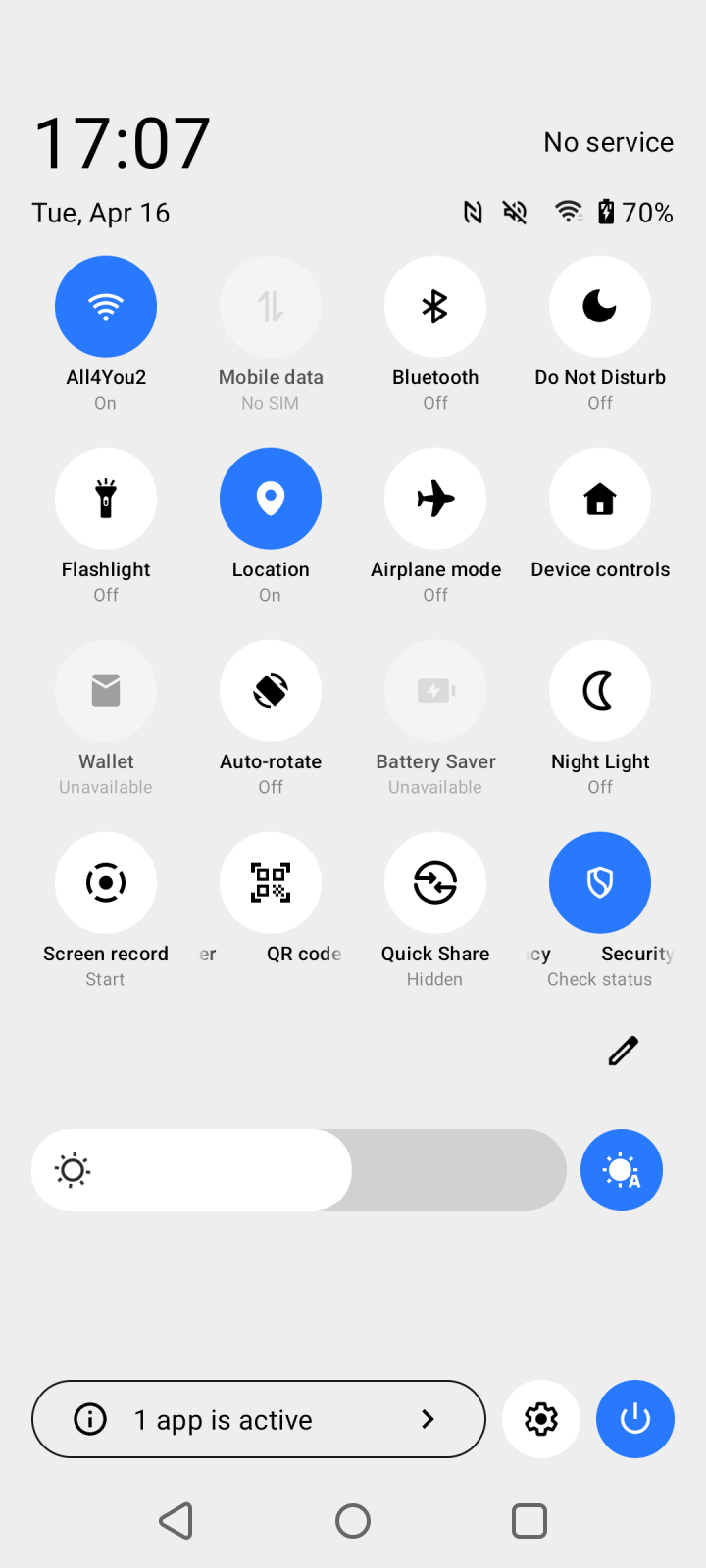The height and width of the screenshot is (1568, 706).
Task: Disable Location
Action: (271, 499)
